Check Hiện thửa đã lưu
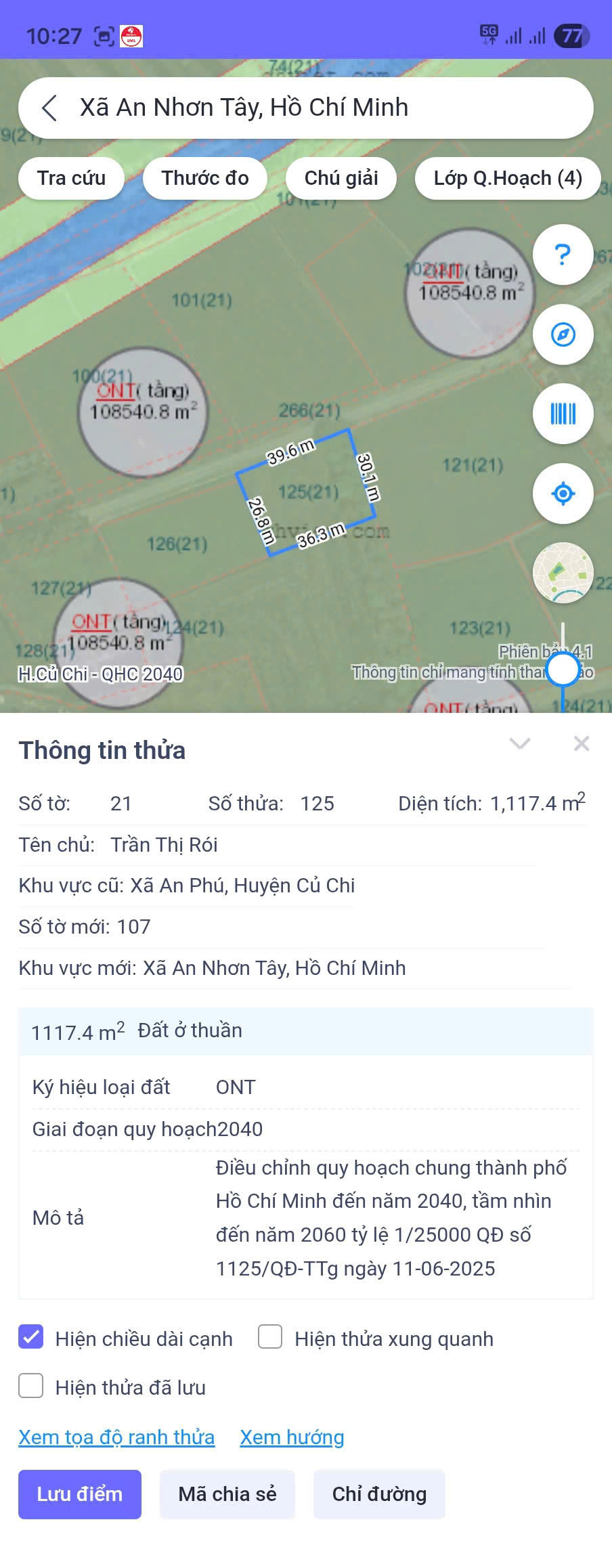This screenshot has width=612, height=1568. [31, 1386]
